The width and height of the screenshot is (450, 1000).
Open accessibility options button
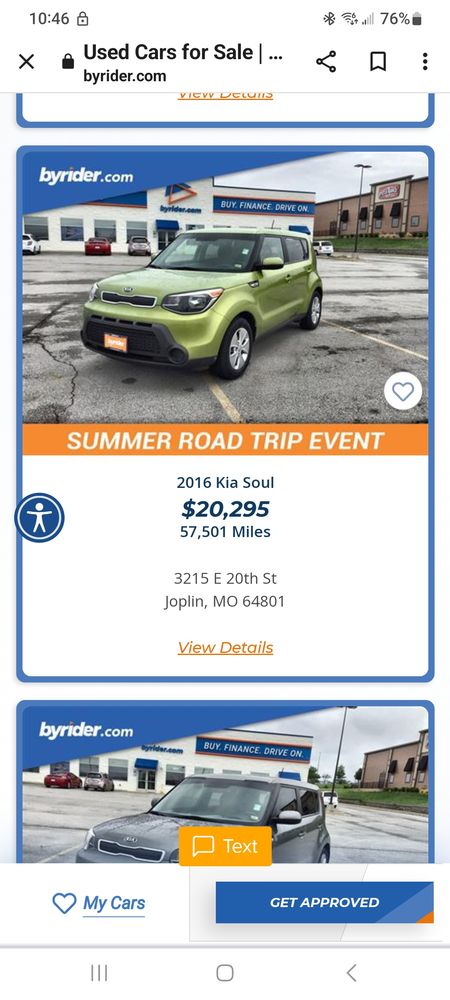[x=40, y=517]
